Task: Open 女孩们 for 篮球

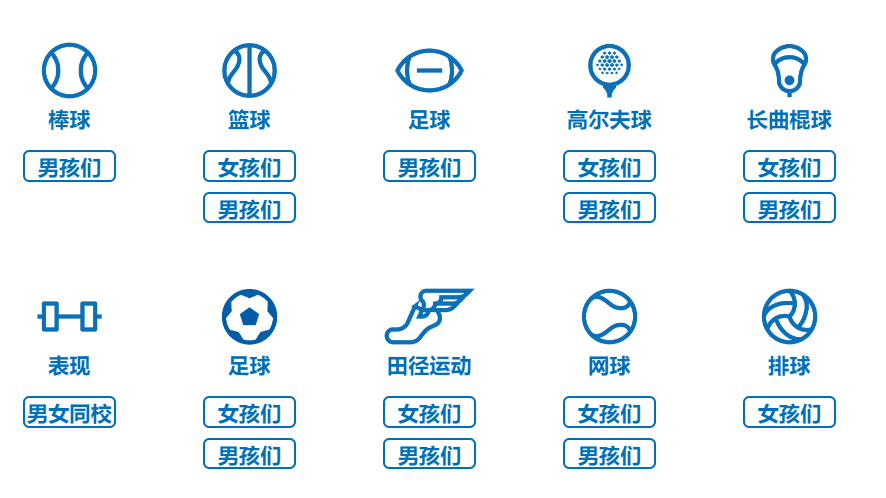Action: [249, 166]
